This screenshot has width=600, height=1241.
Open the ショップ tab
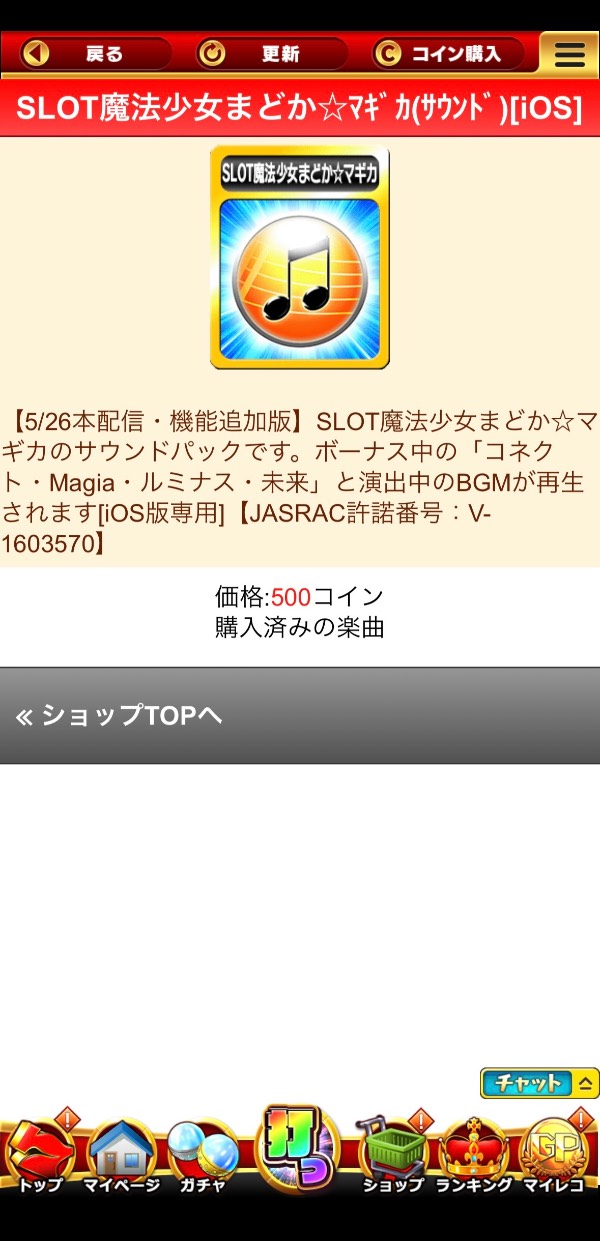click(392, 1156)
